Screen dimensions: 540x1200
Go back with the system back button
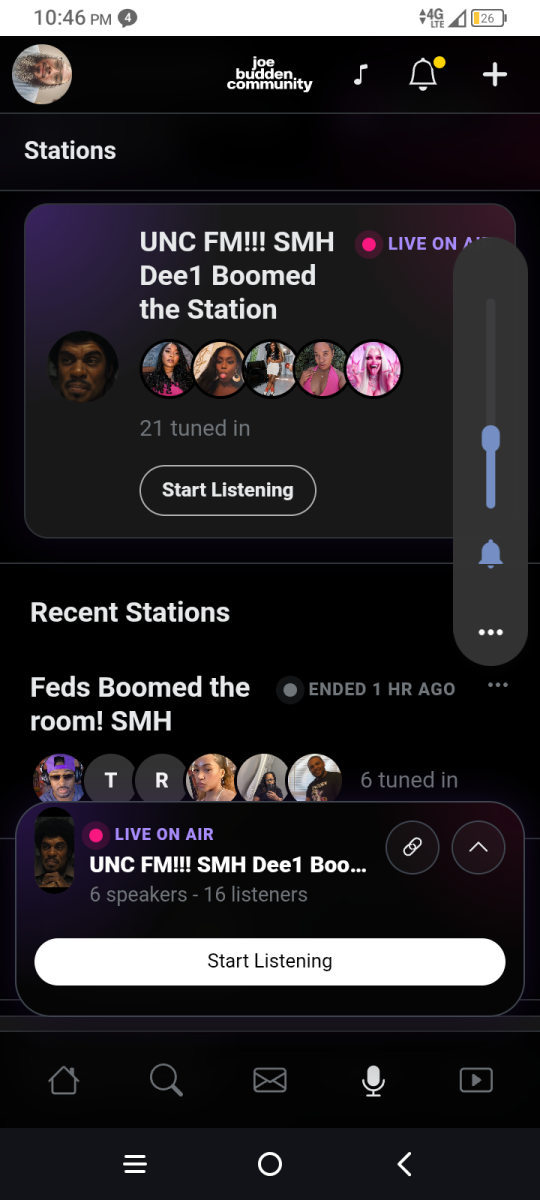point(404,1164)
